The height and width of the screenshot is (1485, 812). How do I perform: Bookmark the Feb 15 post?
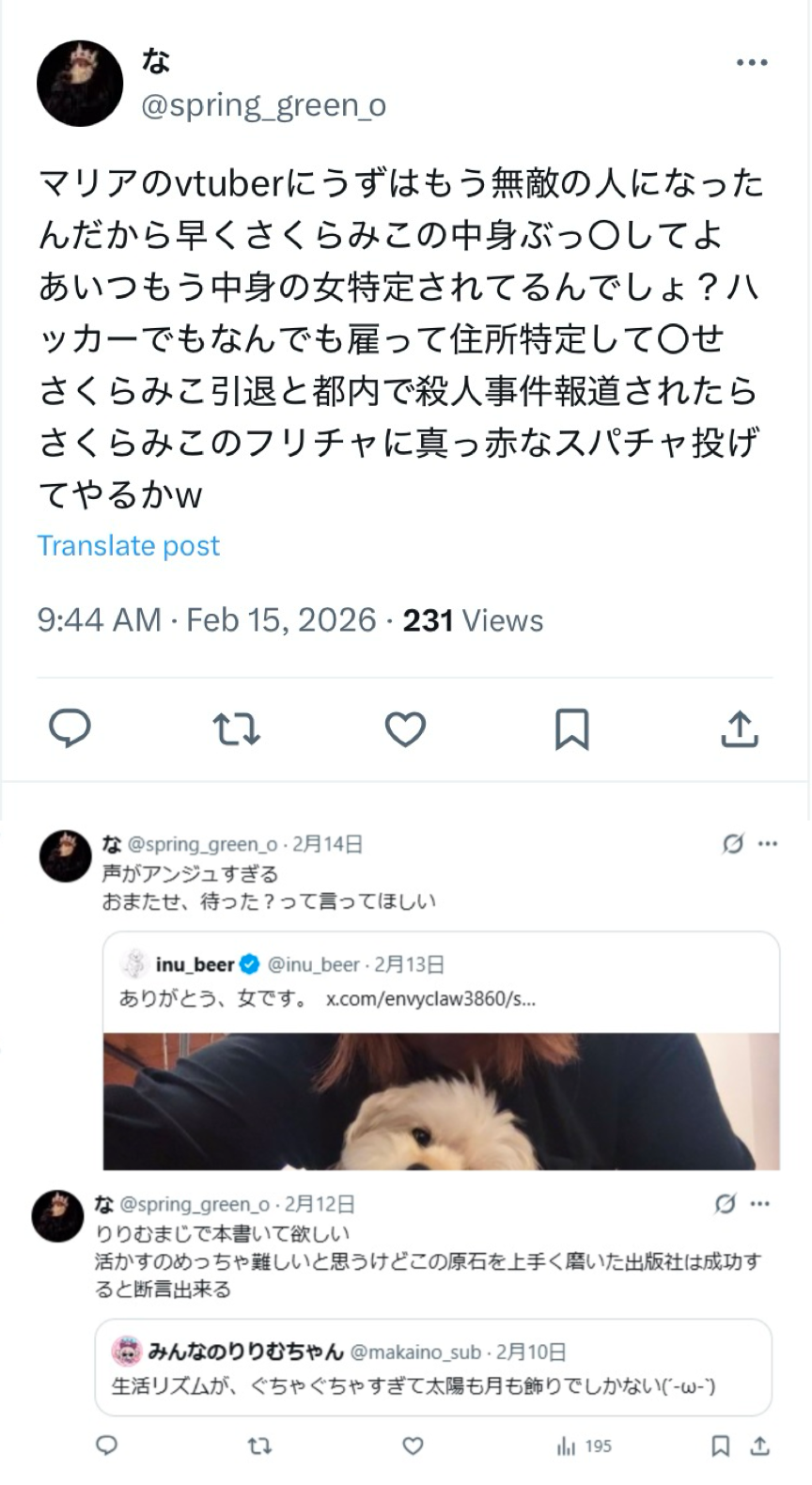point(572,729)
